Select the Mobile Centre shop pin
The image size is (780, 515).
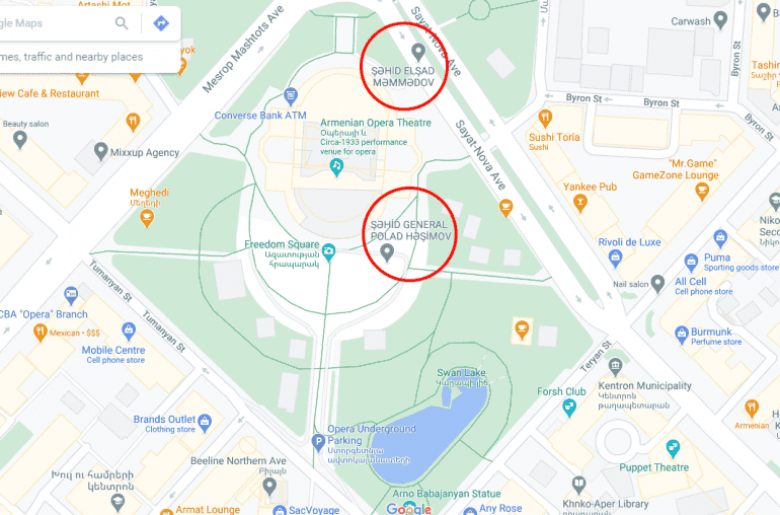point(128,331)
